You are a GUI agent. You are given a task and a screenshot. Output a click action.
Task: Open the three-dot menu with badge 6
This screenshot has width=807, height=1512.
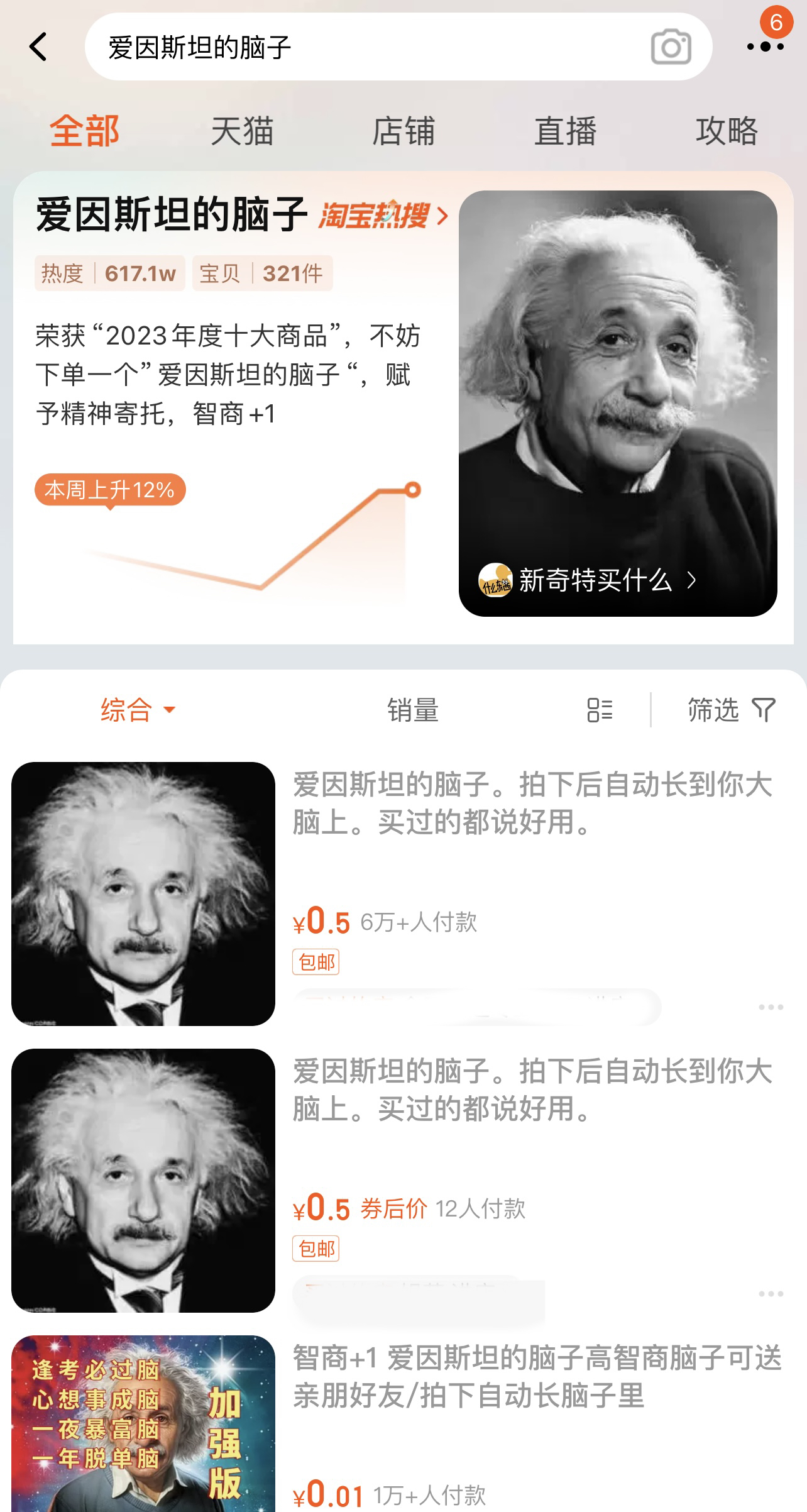coord(765,46)
